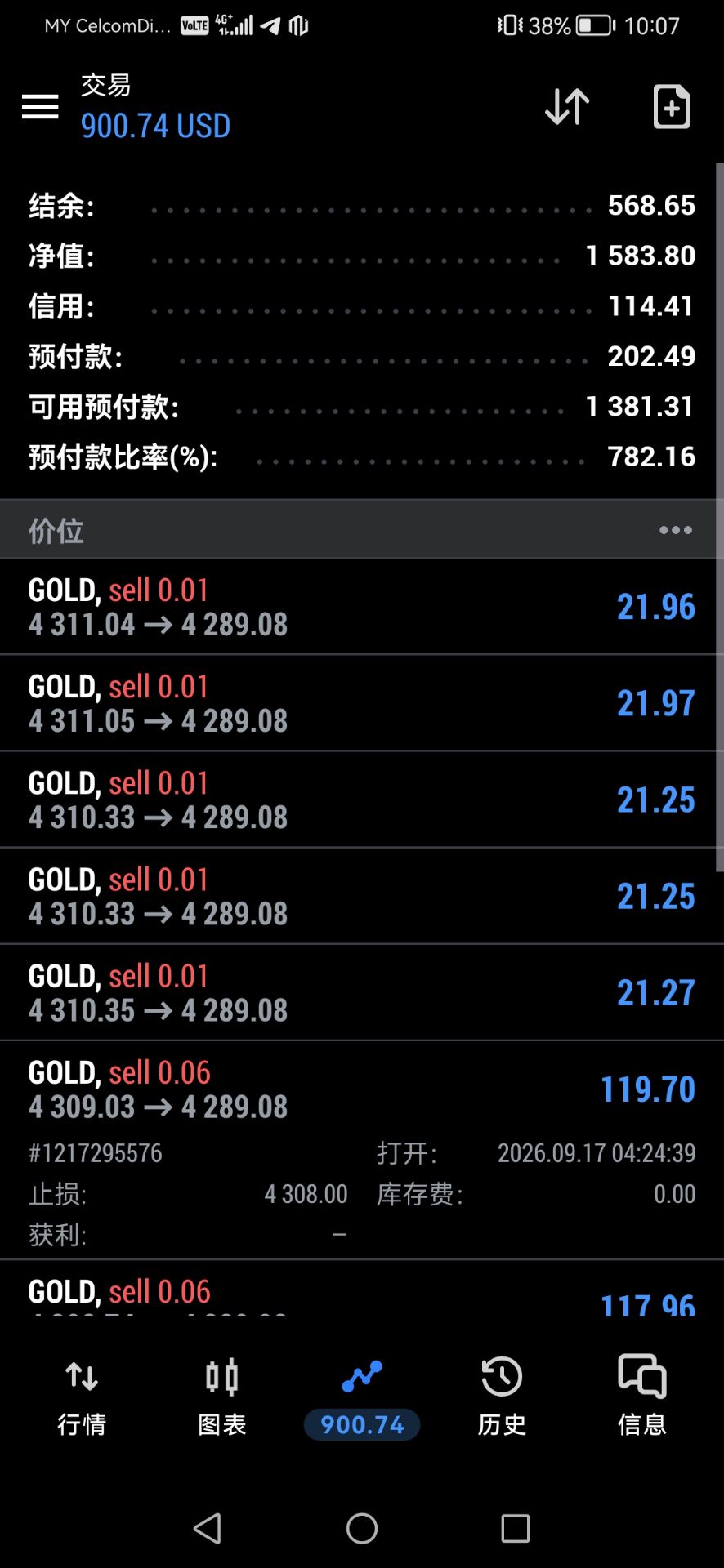This screenshot has width=724, height=1568.
Task: Switch to the 图表 tab
Action: (x=222, y=1396)
